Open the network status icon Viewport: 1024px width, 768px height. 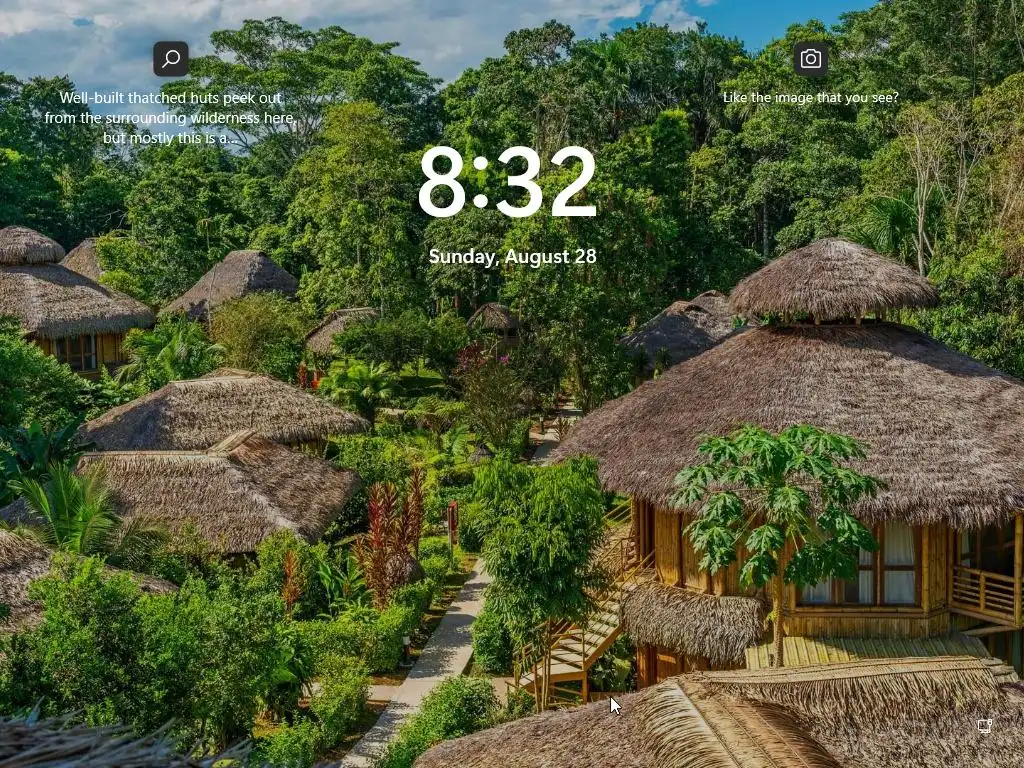[x=985, y=726]
